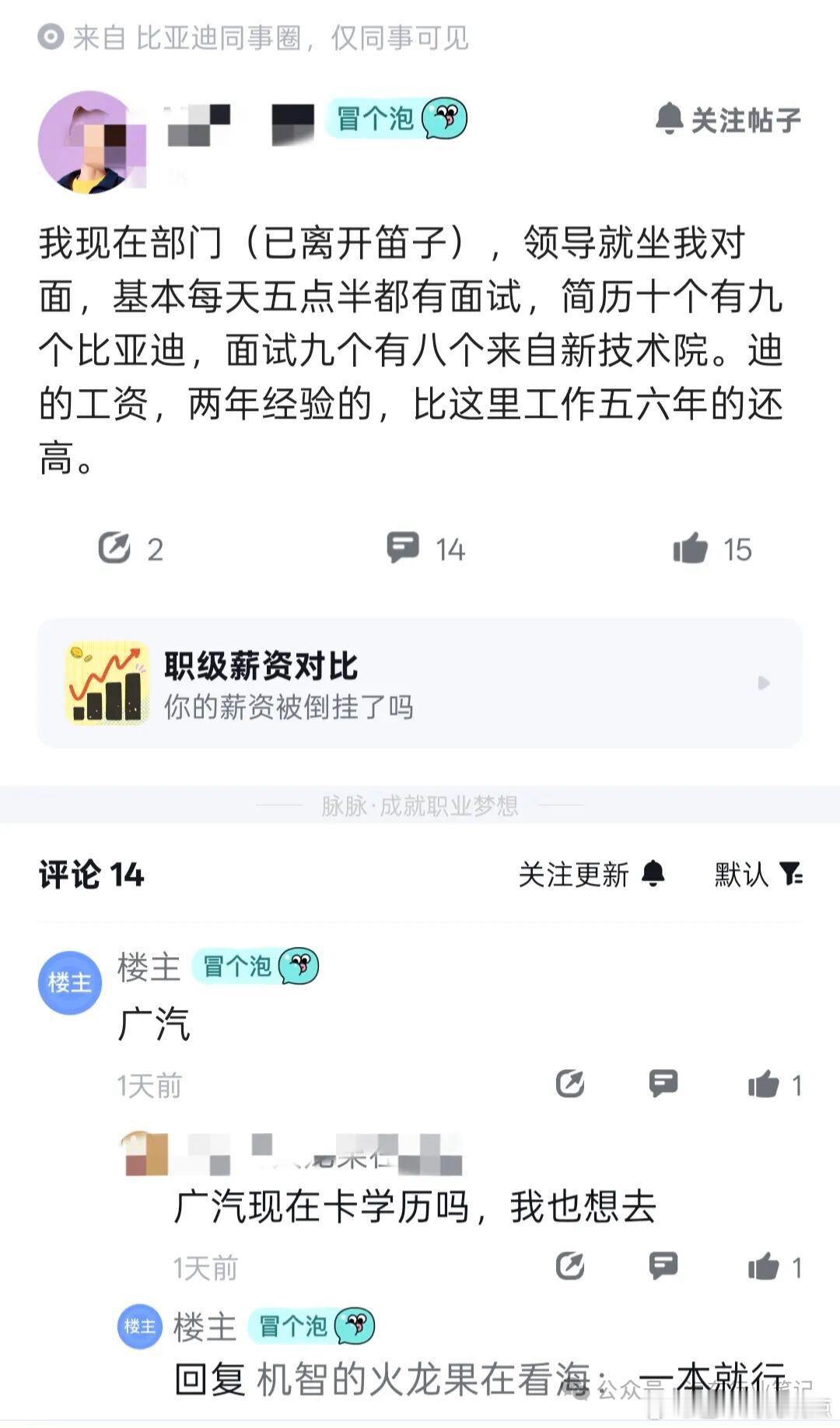The width and height of the screenshot is (840, 1428).
Task: Click the share icon below the post
Action: pyautogui.click(x=117, y=549)
